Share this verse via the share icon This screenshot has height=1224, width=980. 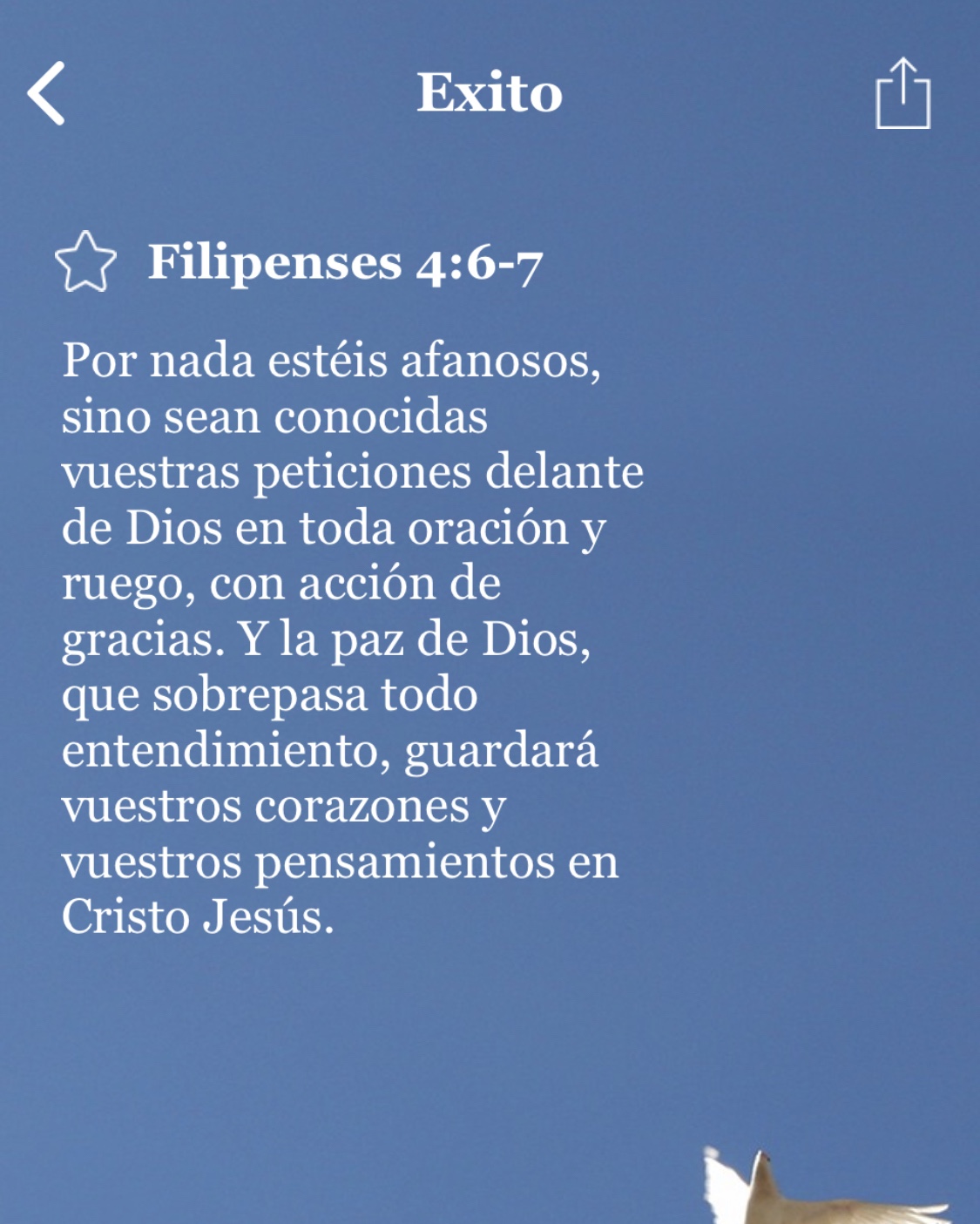point(902,94)
